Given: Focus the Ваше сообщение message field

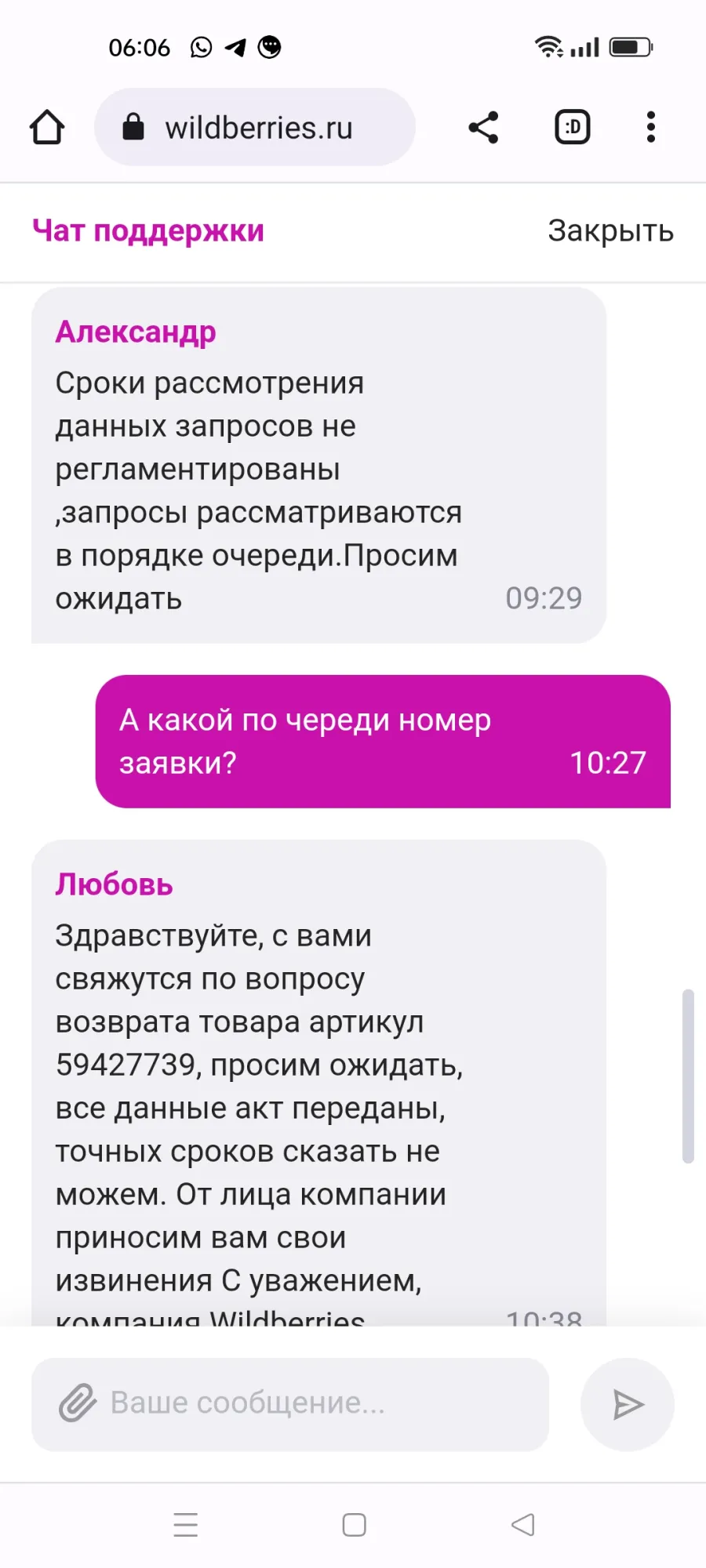Looking at the screenshot, I should pyautogui.click(x=290, y=1403).
